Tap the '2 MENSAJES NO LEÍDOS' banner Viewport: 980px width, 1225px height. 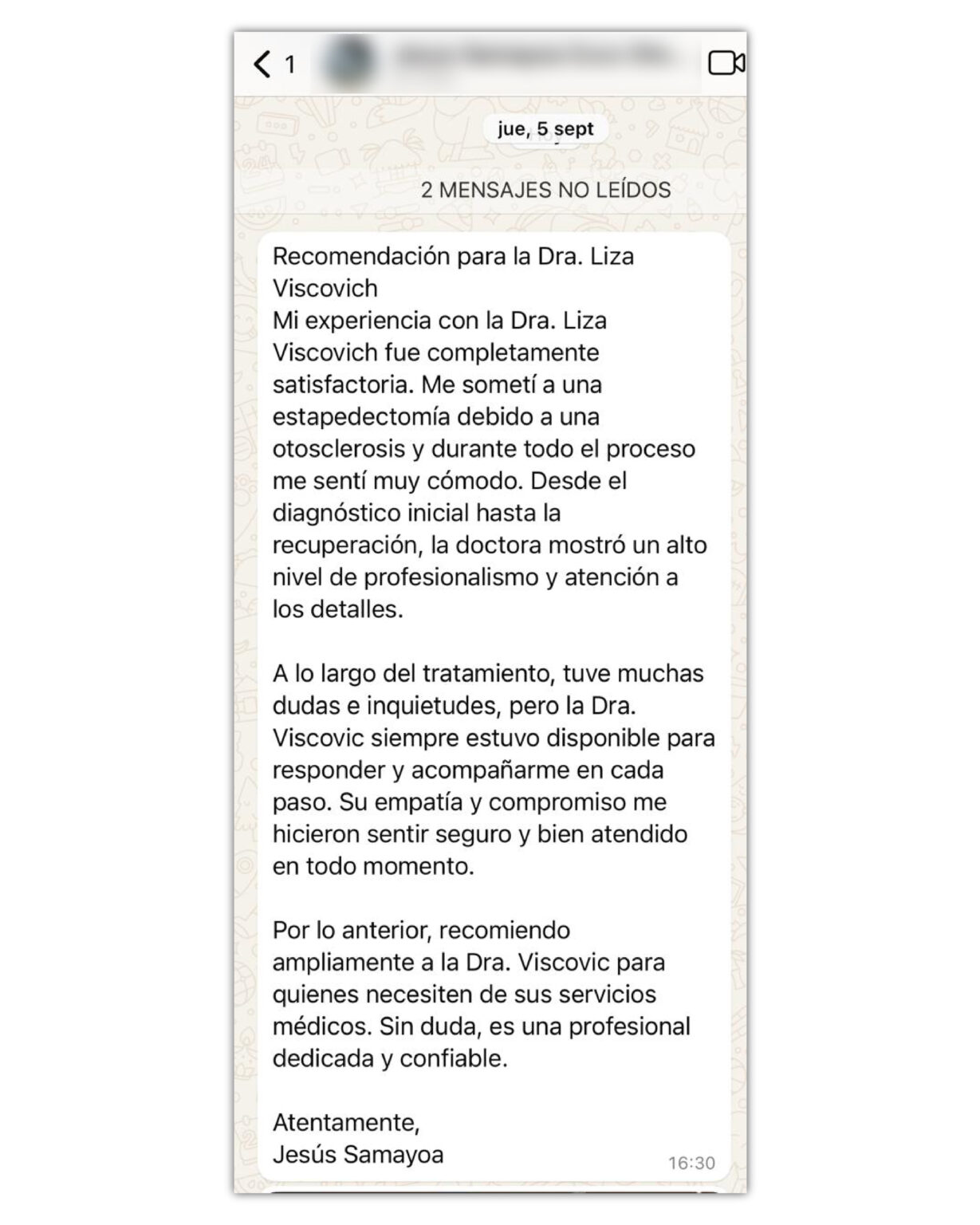pyautogui.click(x=545, y=191)
